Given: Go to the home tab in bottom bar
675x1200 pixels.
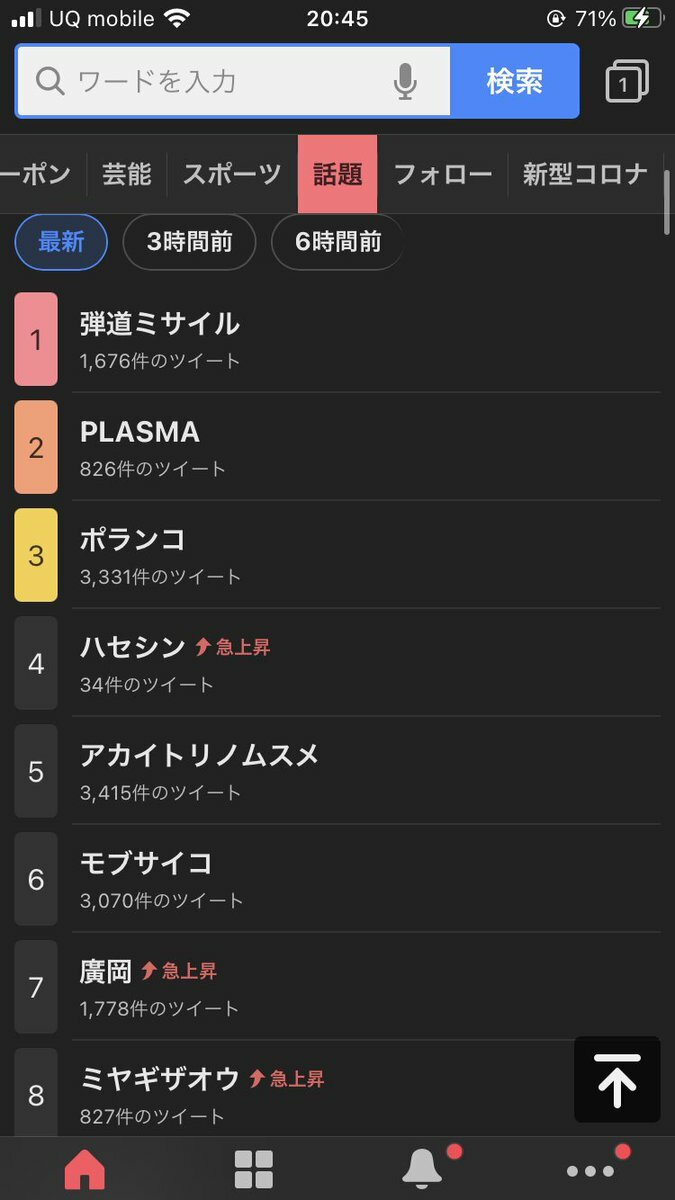Looking at the screenshot, I should tap(84, 1169).
